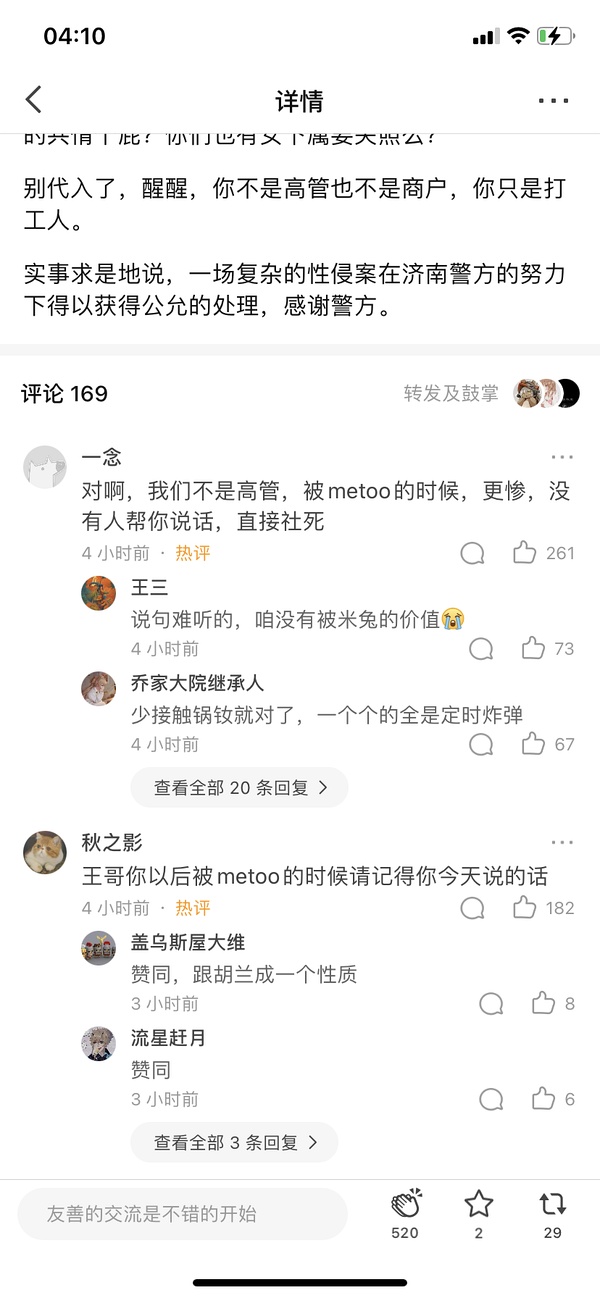Screen dimensions: 600x1298
Task: Applaud this post with the clap icon
Action: click(405, 1204)
